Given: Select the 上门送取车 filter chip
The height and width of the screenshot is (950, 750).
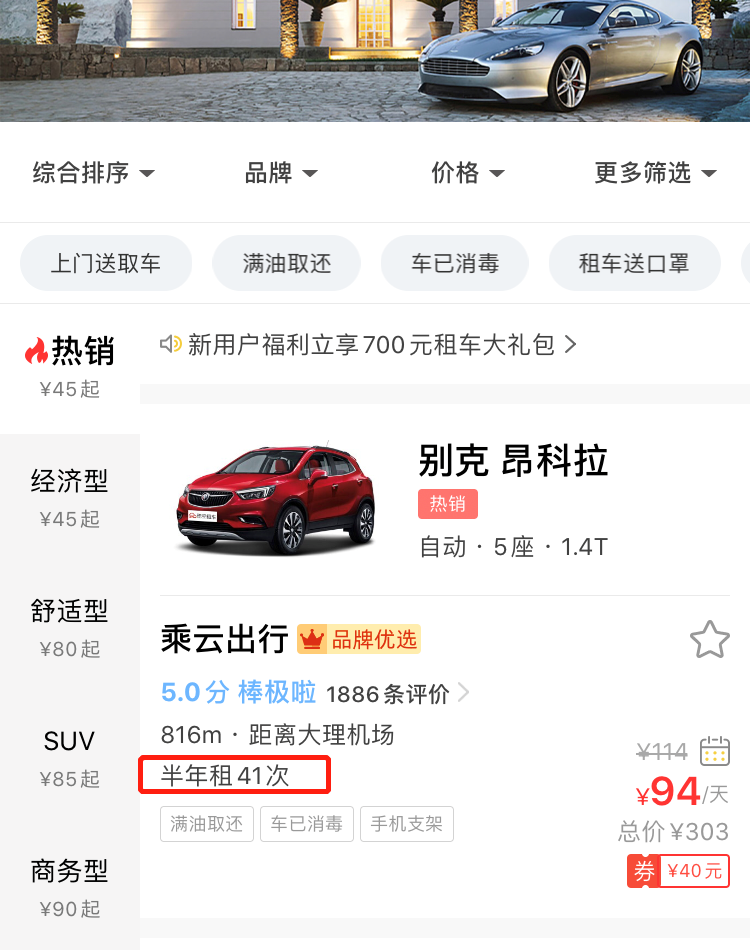Looking at the screenshot, I should coord(106,264).
